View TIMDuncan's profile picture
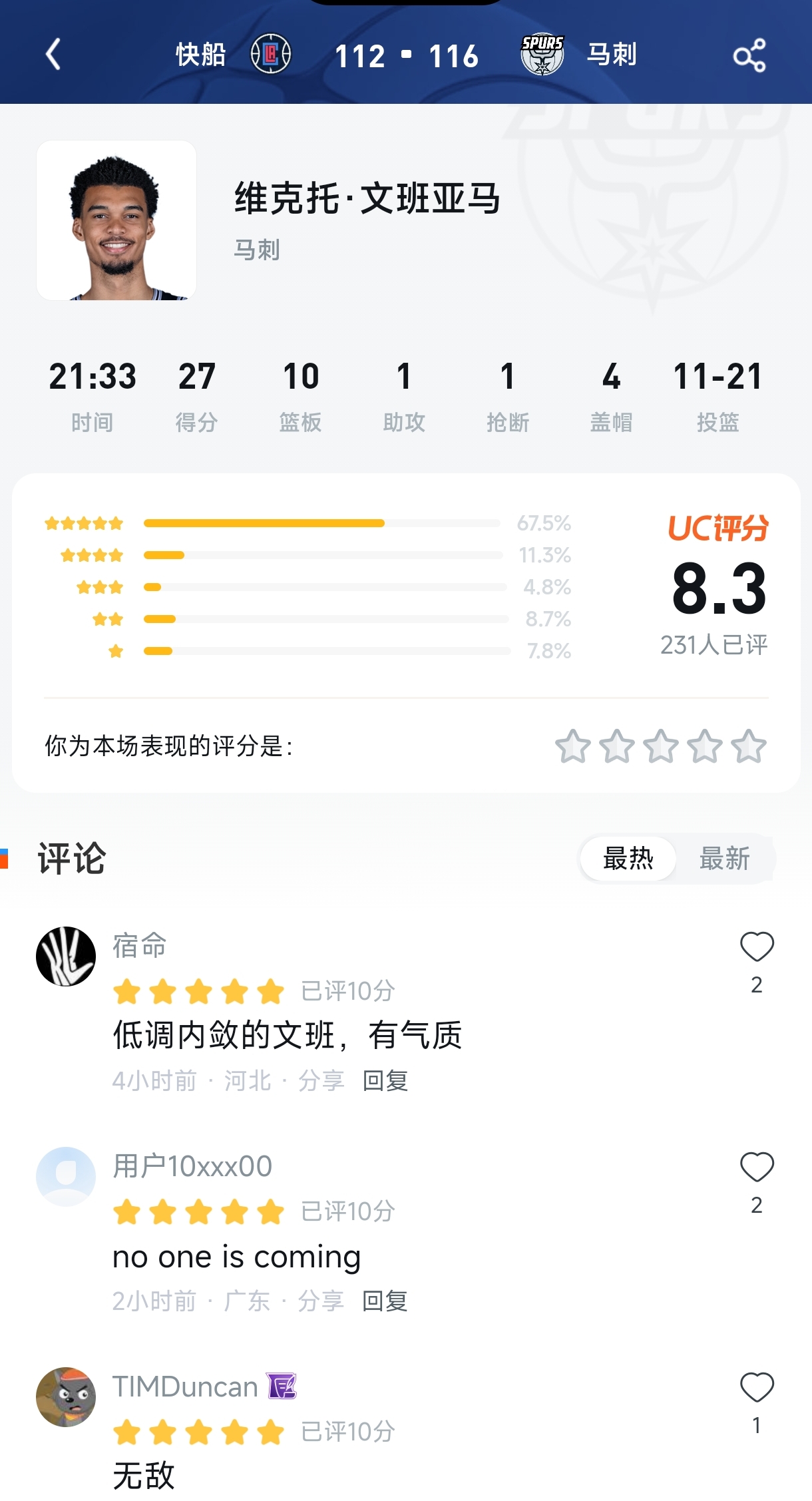Screen dimensions: 812x1501 click(x=66, y=1397)
